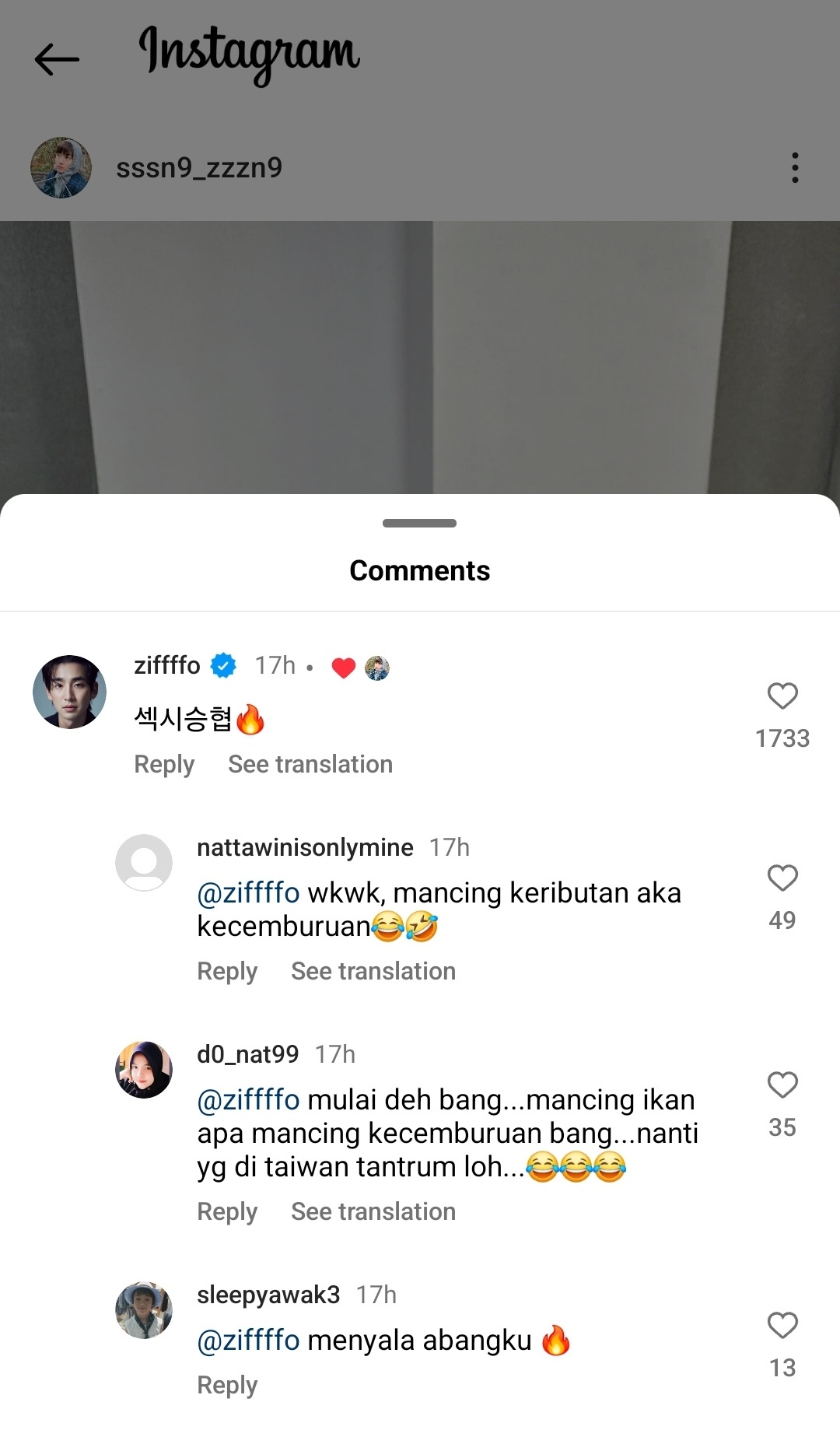
Task: Open ziffffo's profile picture
Action: pos(69,692)
